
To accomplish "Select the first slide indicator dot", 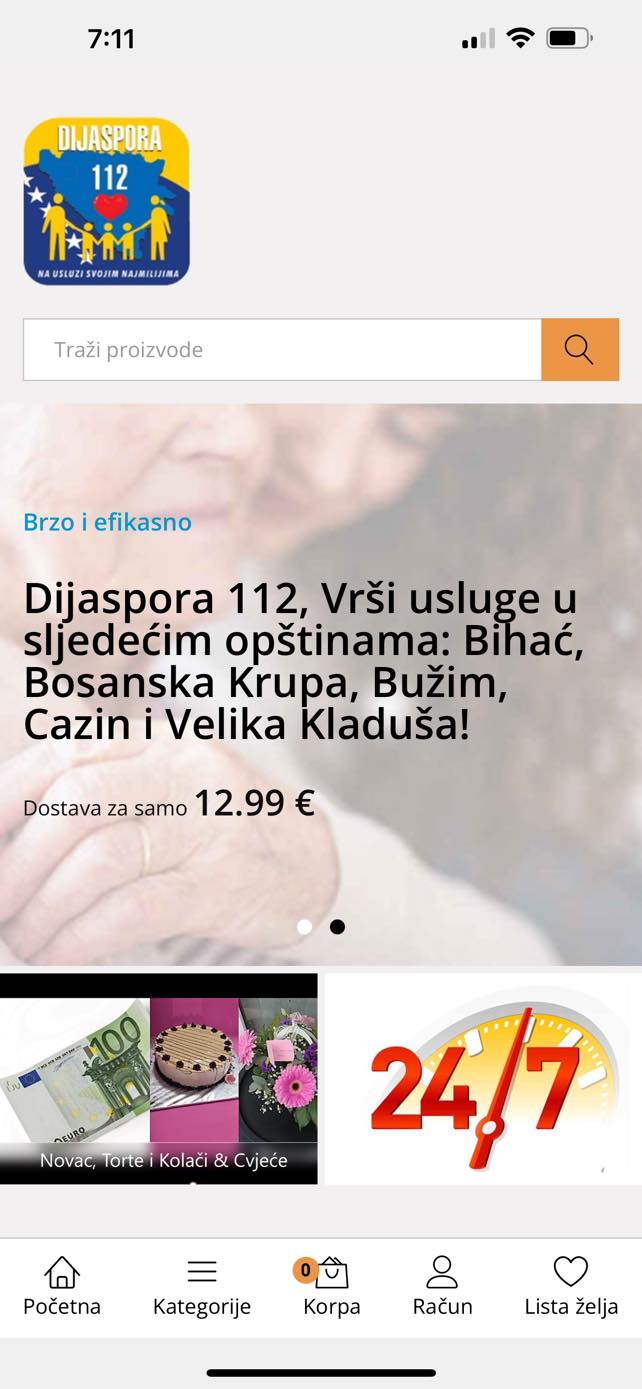I will pos(305,927).
